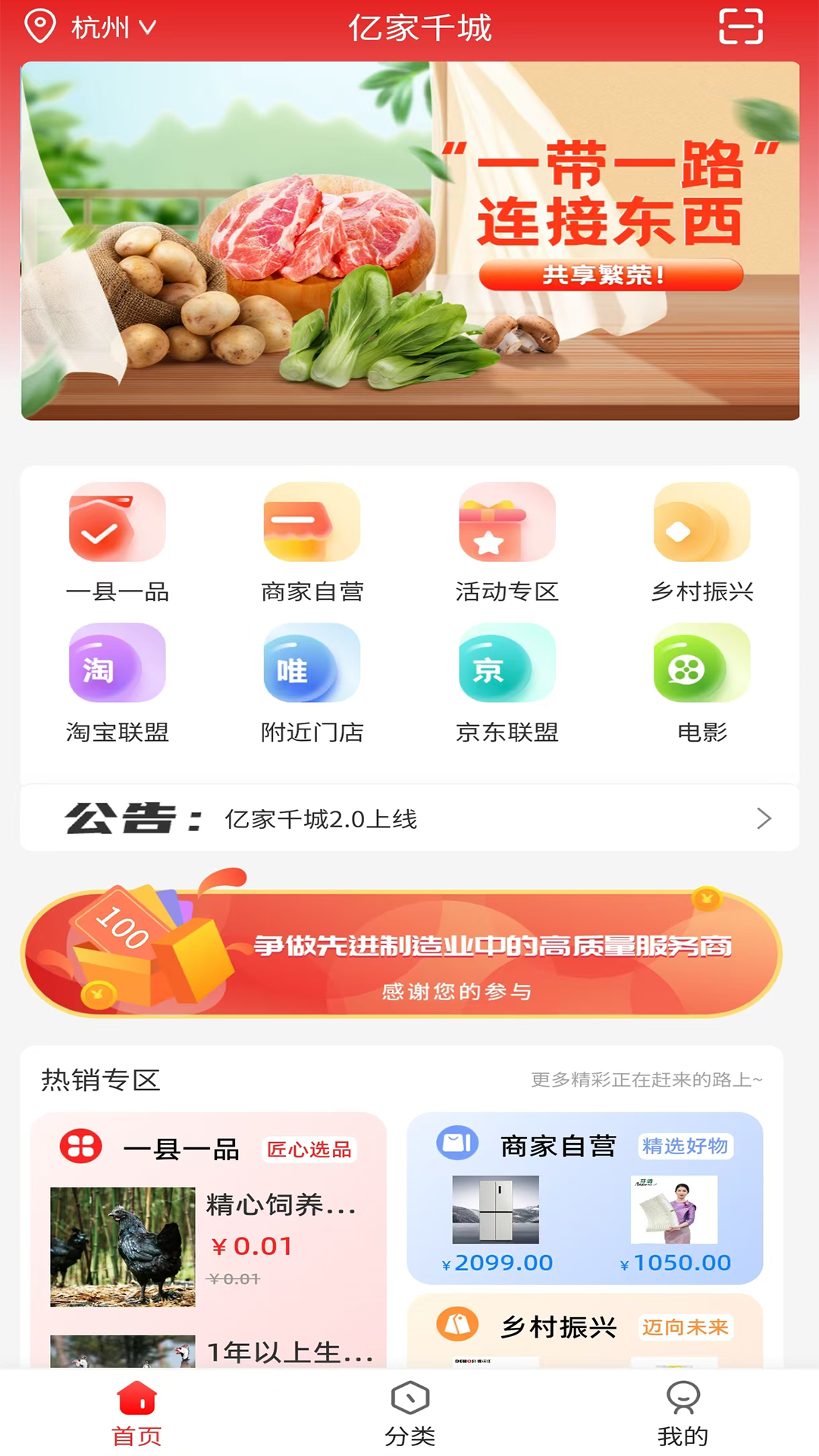
Task: Open the scan icon in the top bar
Action: [x=740, y=27]
